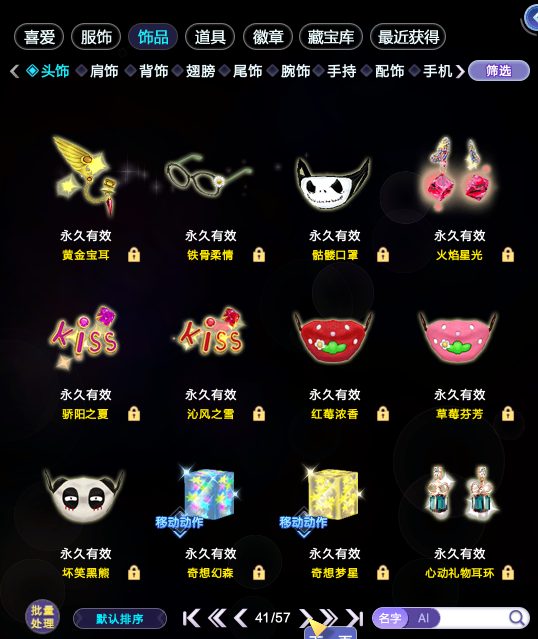Screen dimensions: 538x639
Task: Open the 藏宝库 tab
Action: (x=331, y=37)
